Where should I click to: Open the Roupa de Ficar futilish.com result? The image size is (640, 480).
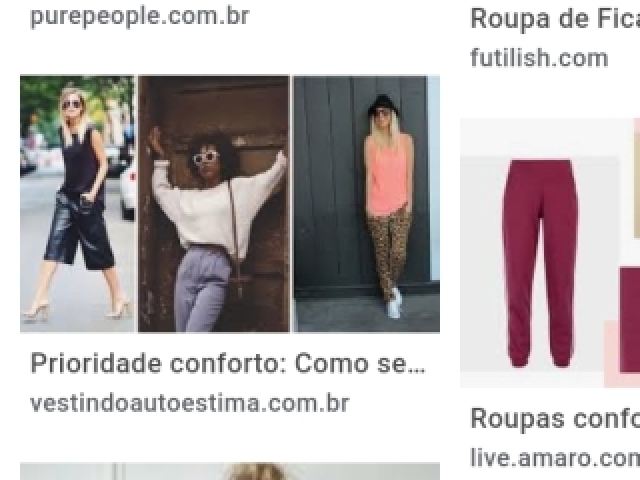555,18
